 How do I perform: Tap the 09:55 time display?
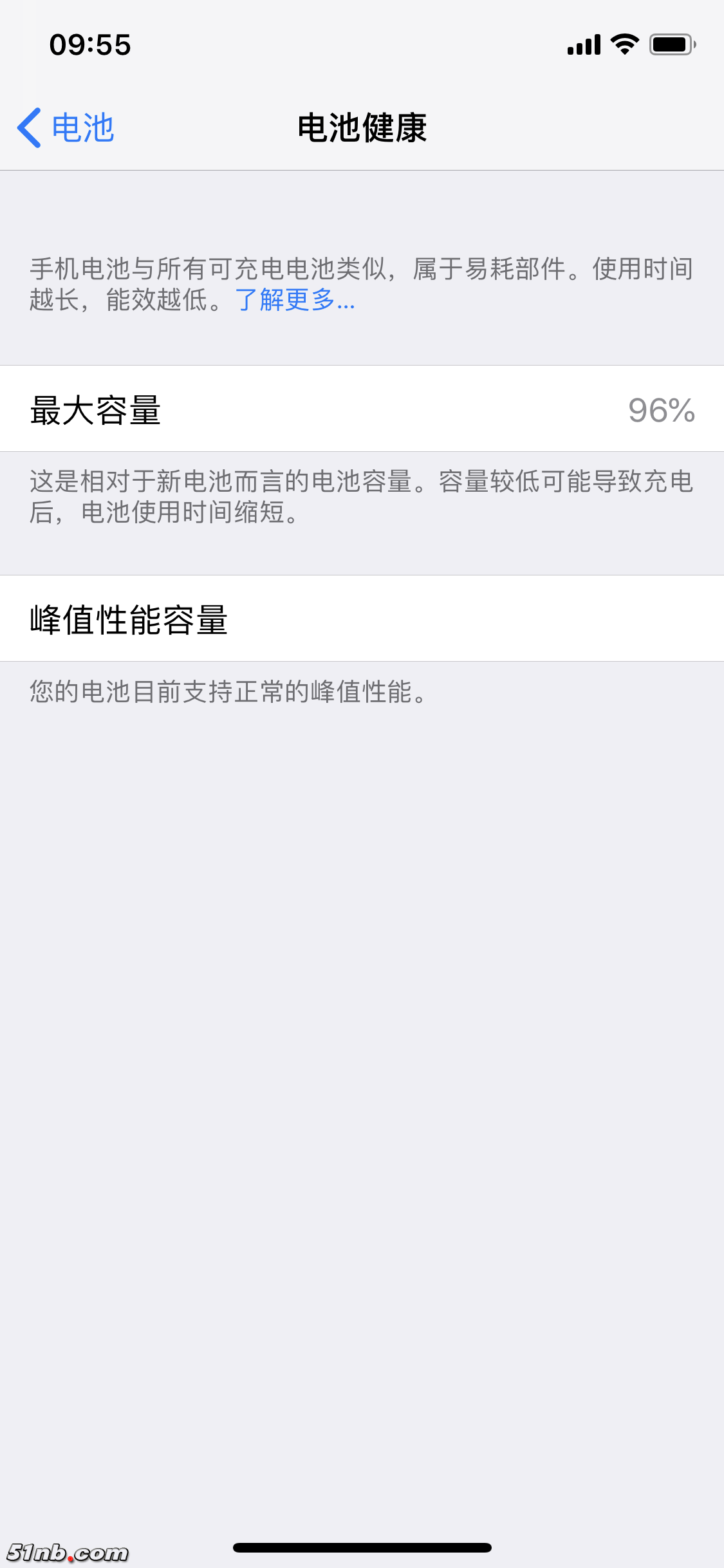point(91,44)
